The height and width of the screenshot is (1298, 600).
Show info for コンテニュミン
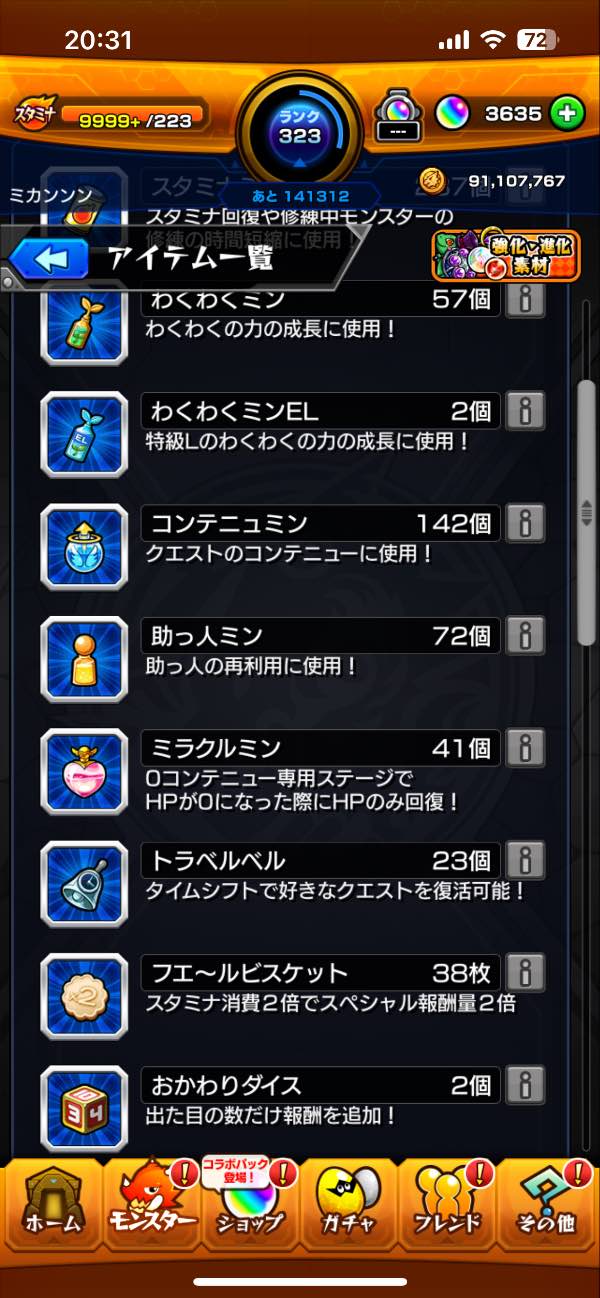tap(524, 523)
